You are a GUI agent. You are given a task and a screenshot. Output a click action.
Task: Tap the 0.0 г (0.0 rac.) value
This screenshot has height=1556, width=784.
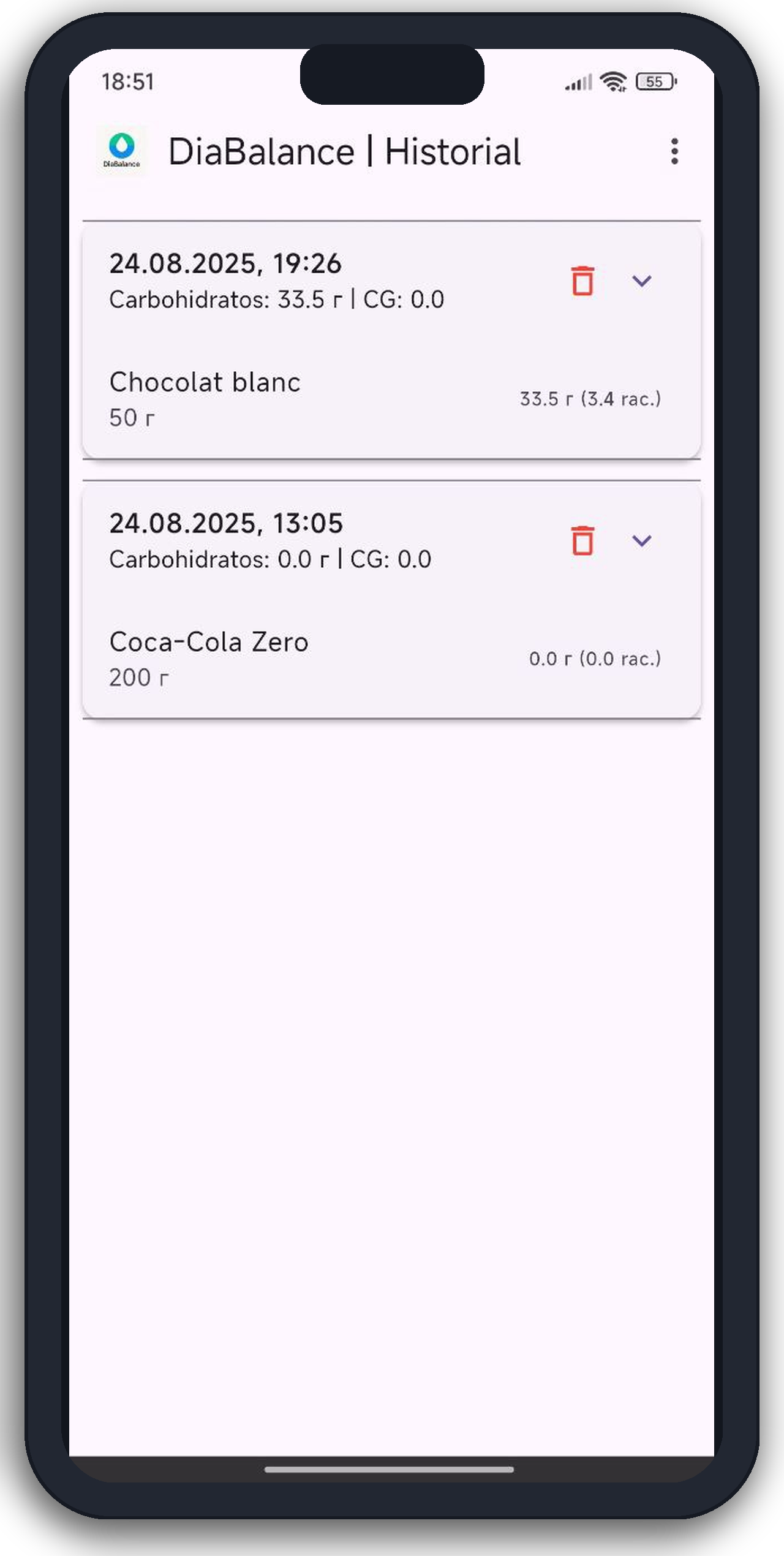point(594,659)
